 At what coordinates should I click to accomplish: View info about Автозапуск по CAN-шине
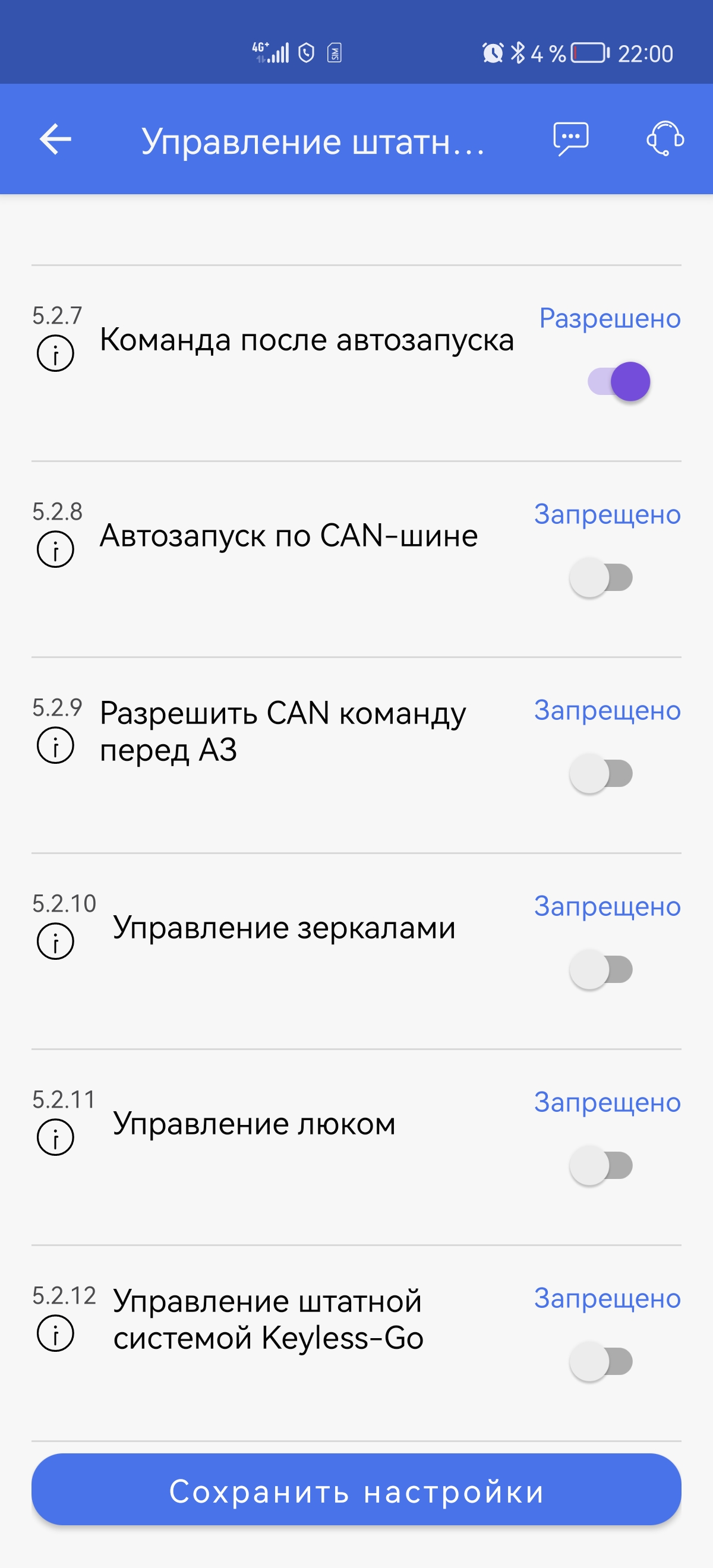(x=55, y=549)
